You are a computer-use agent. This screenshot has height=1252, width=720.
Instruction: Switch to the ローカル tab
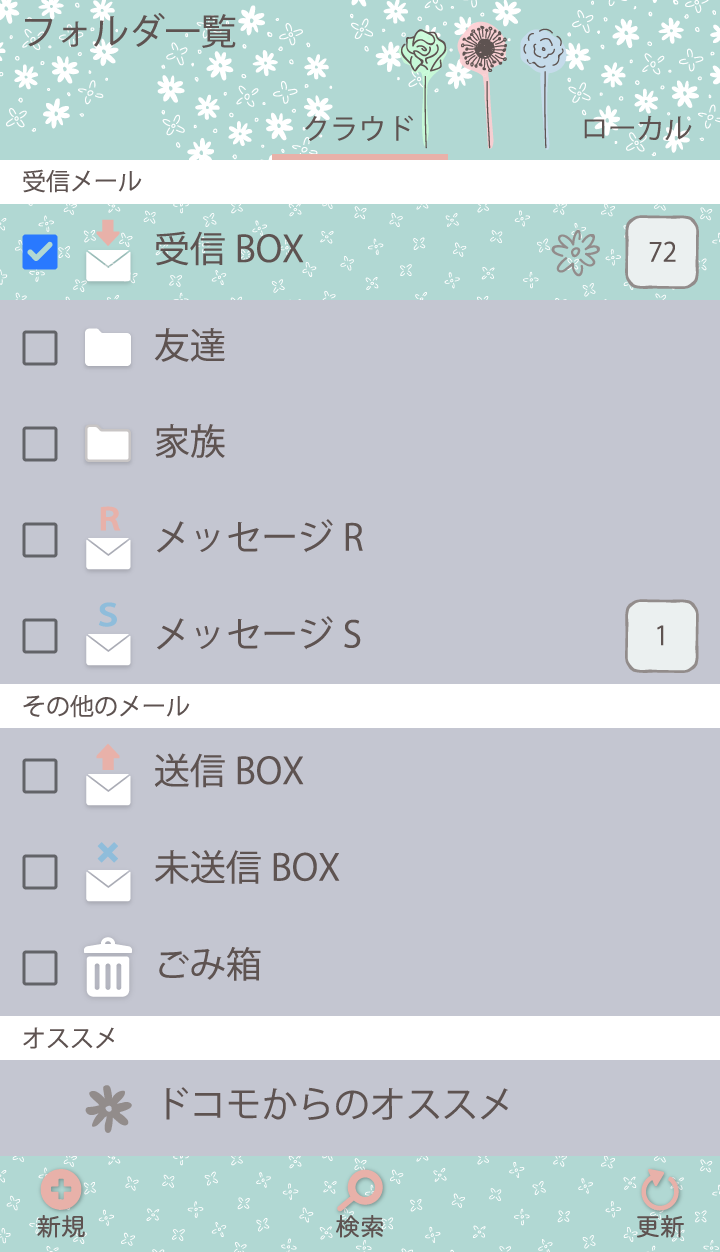point(636,128)
